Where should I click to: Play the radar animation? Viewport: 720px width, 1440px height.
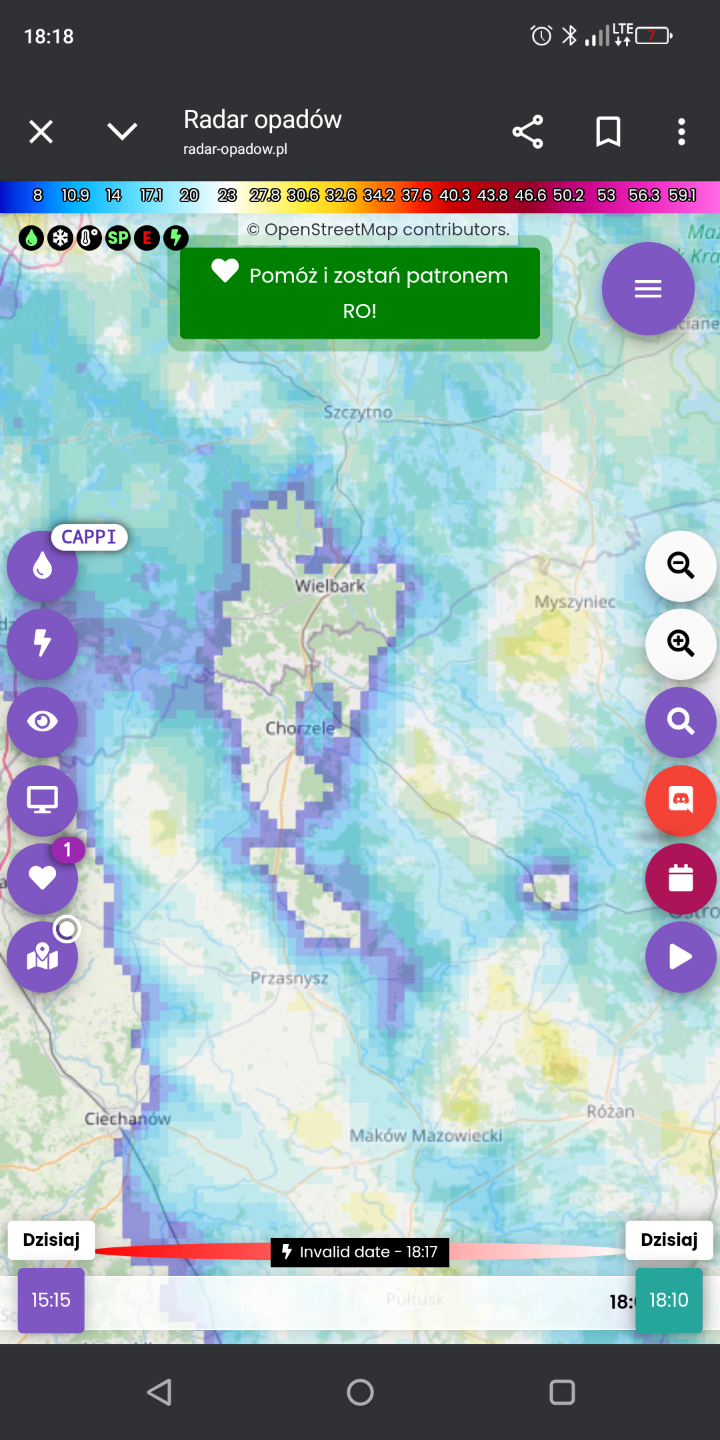coord(681,957)
